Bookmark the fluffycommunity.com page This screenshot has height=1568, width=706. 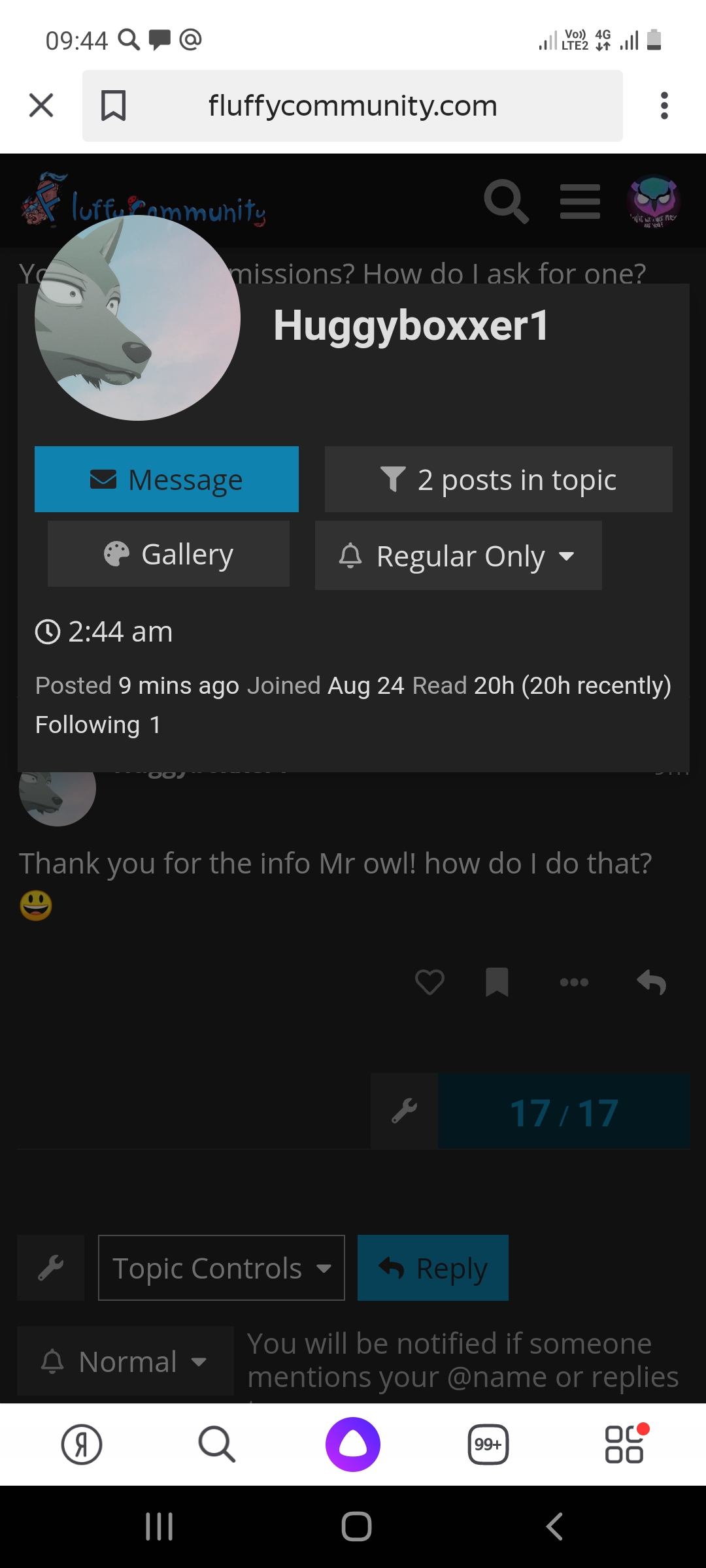pyautogui.click(x=113, y=105)
